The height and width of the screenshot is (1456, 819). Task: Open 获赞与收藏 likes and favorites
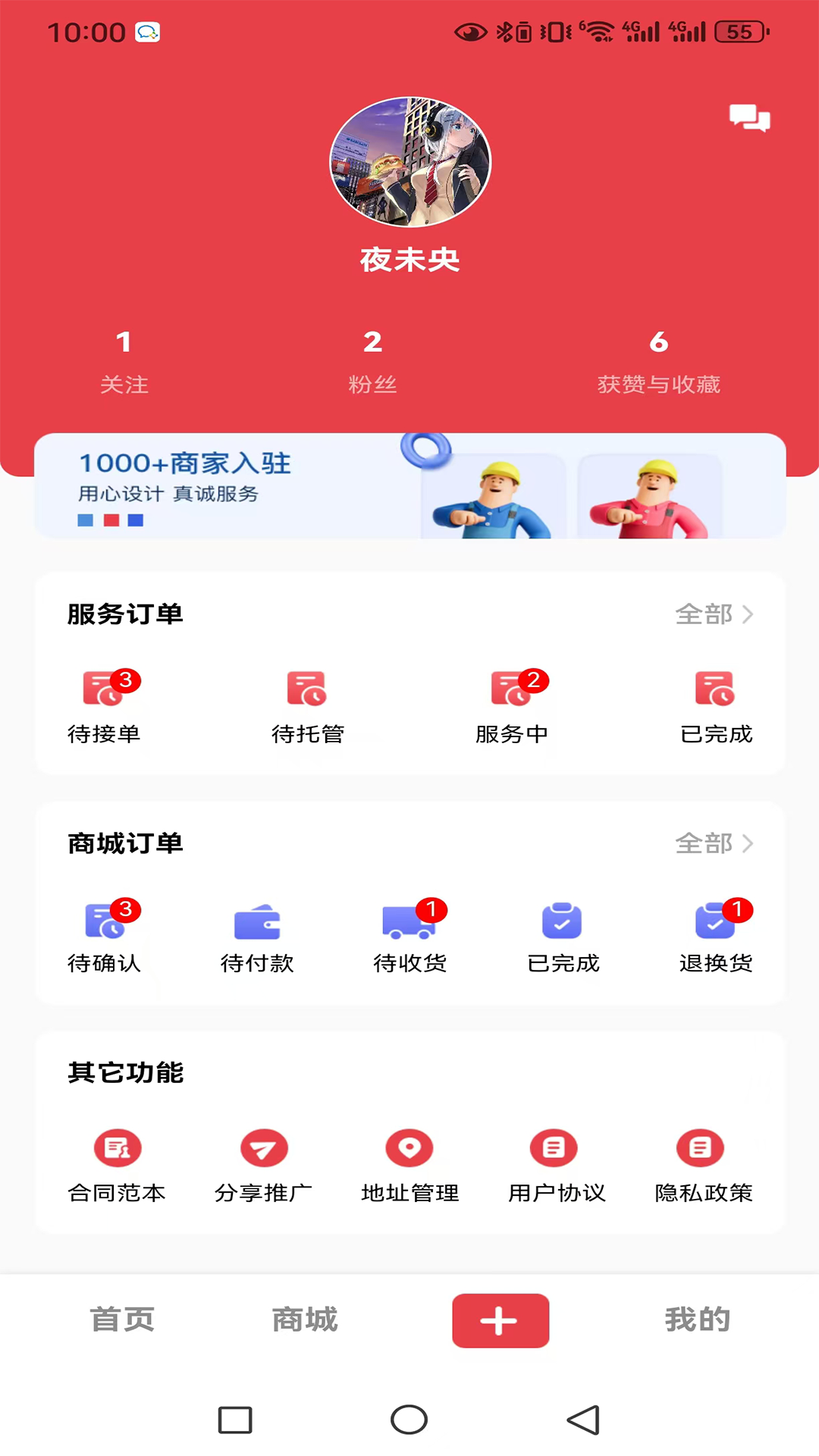pos(658,362)
